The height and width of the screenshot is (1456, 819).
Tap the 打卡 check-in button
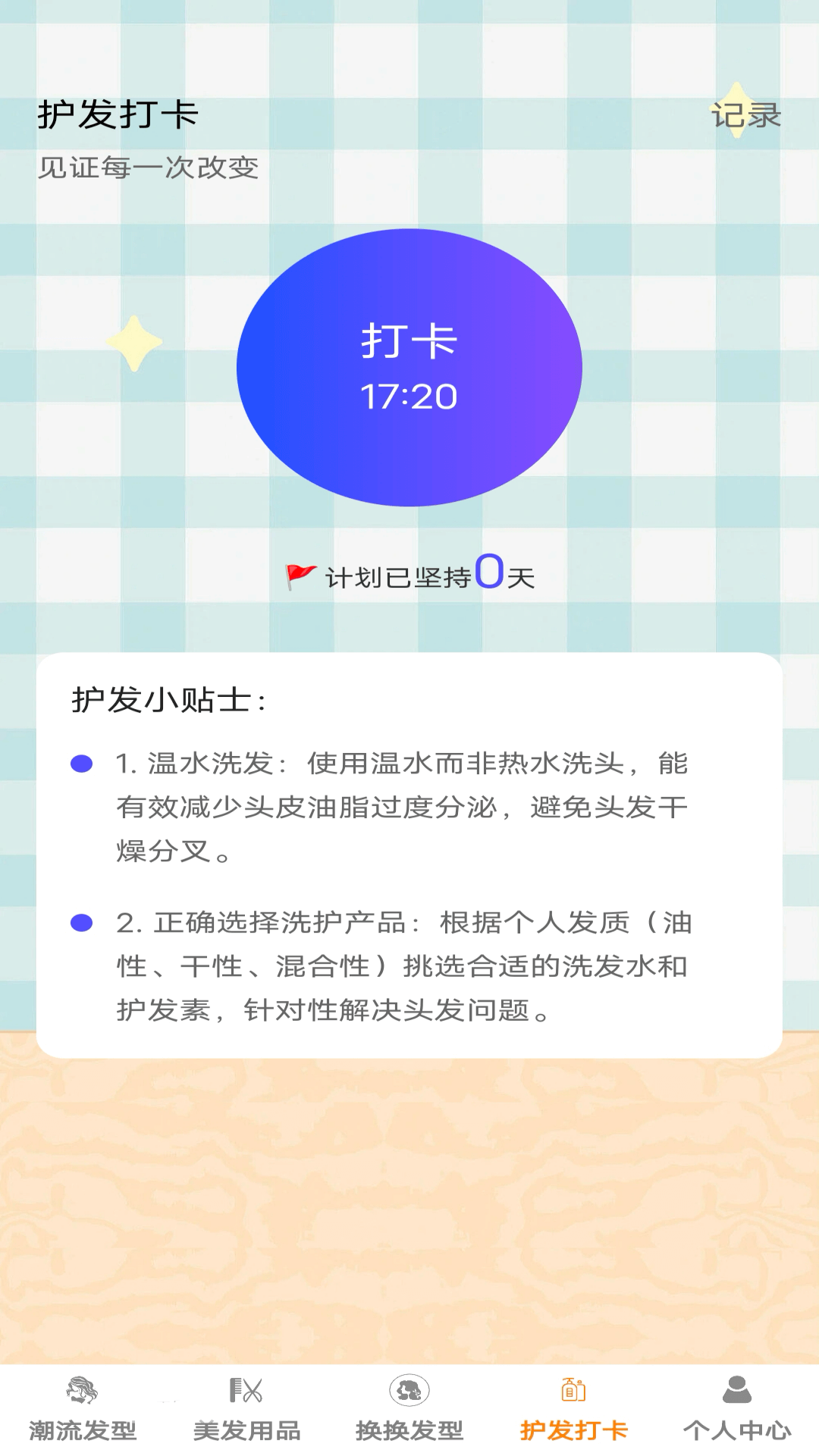pyautogui.click(x=409, y=367)
